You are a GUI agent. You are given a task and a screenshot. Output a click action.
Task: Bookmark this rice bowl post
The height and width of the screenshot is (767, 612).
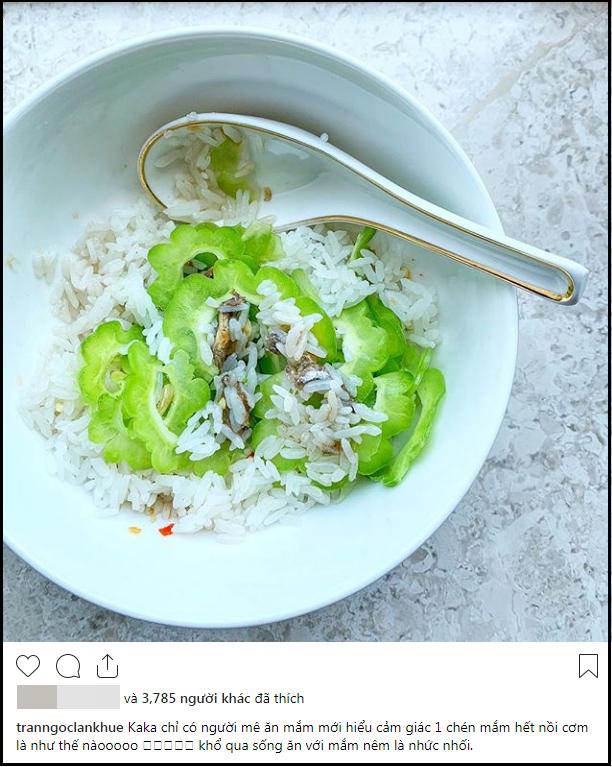coord(588,666)
